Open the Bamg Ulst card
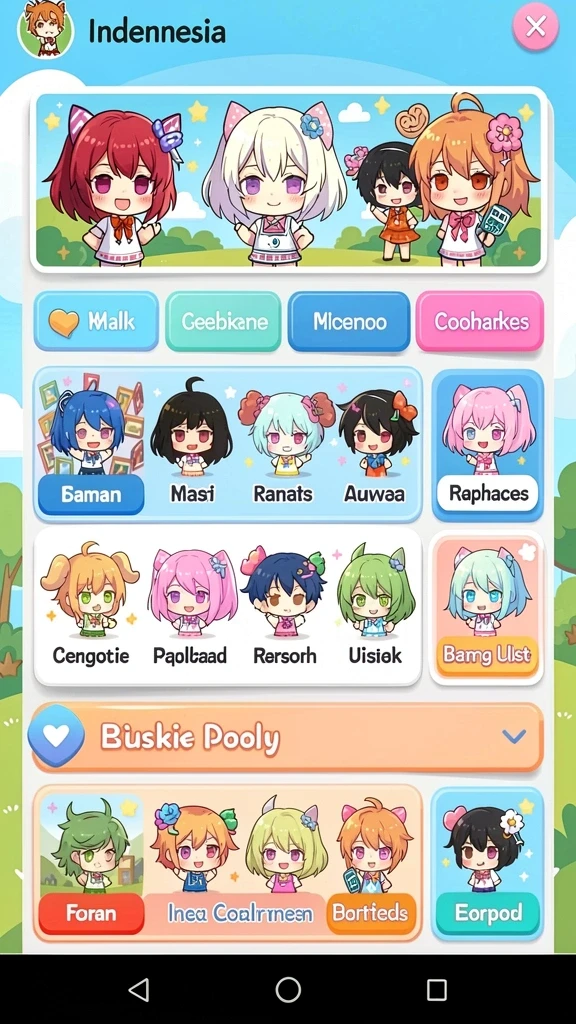 coord(487,607)
